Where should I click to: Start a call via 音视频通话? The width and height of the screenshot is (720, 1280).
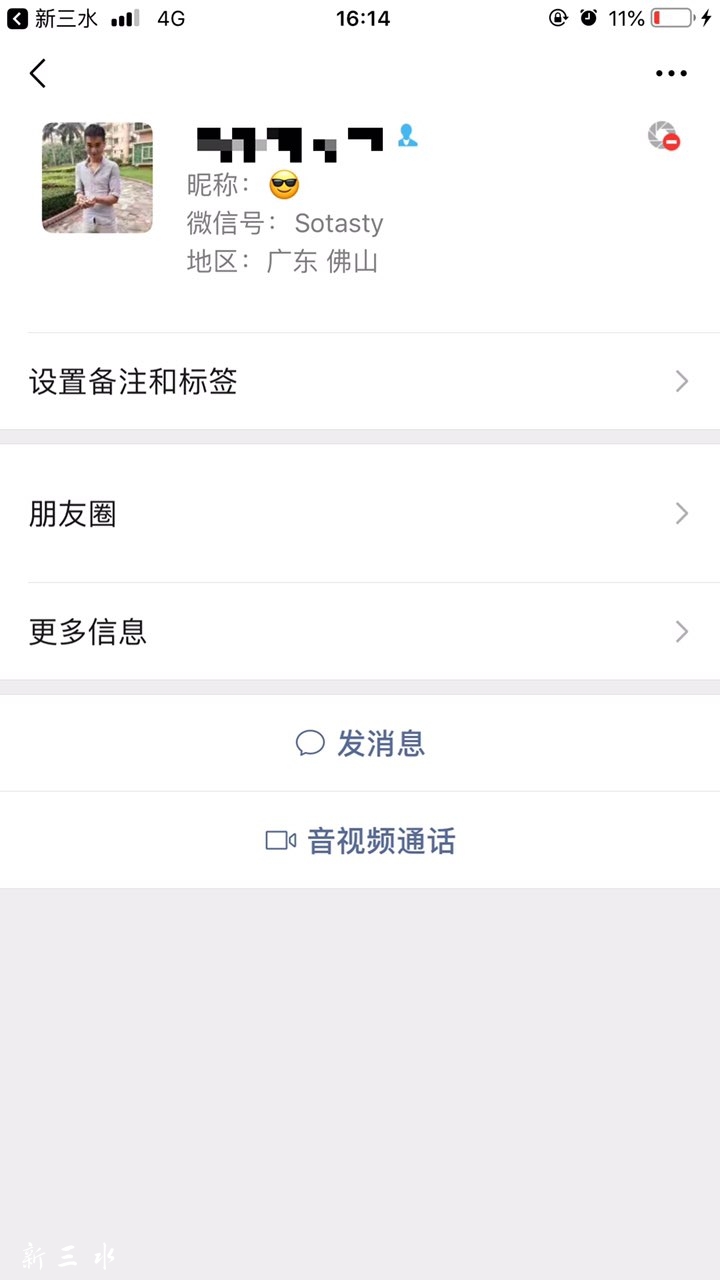(x=380, y=841)
